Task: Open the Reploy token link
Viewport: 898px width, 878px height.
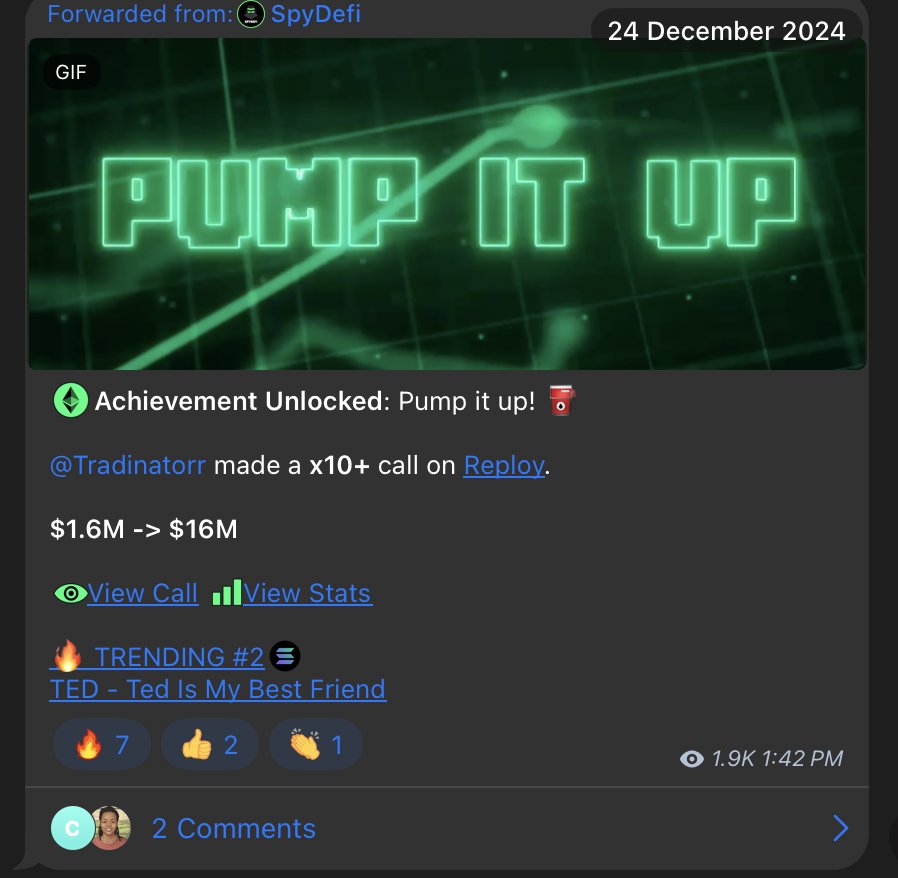Action: tap(504, 466)
